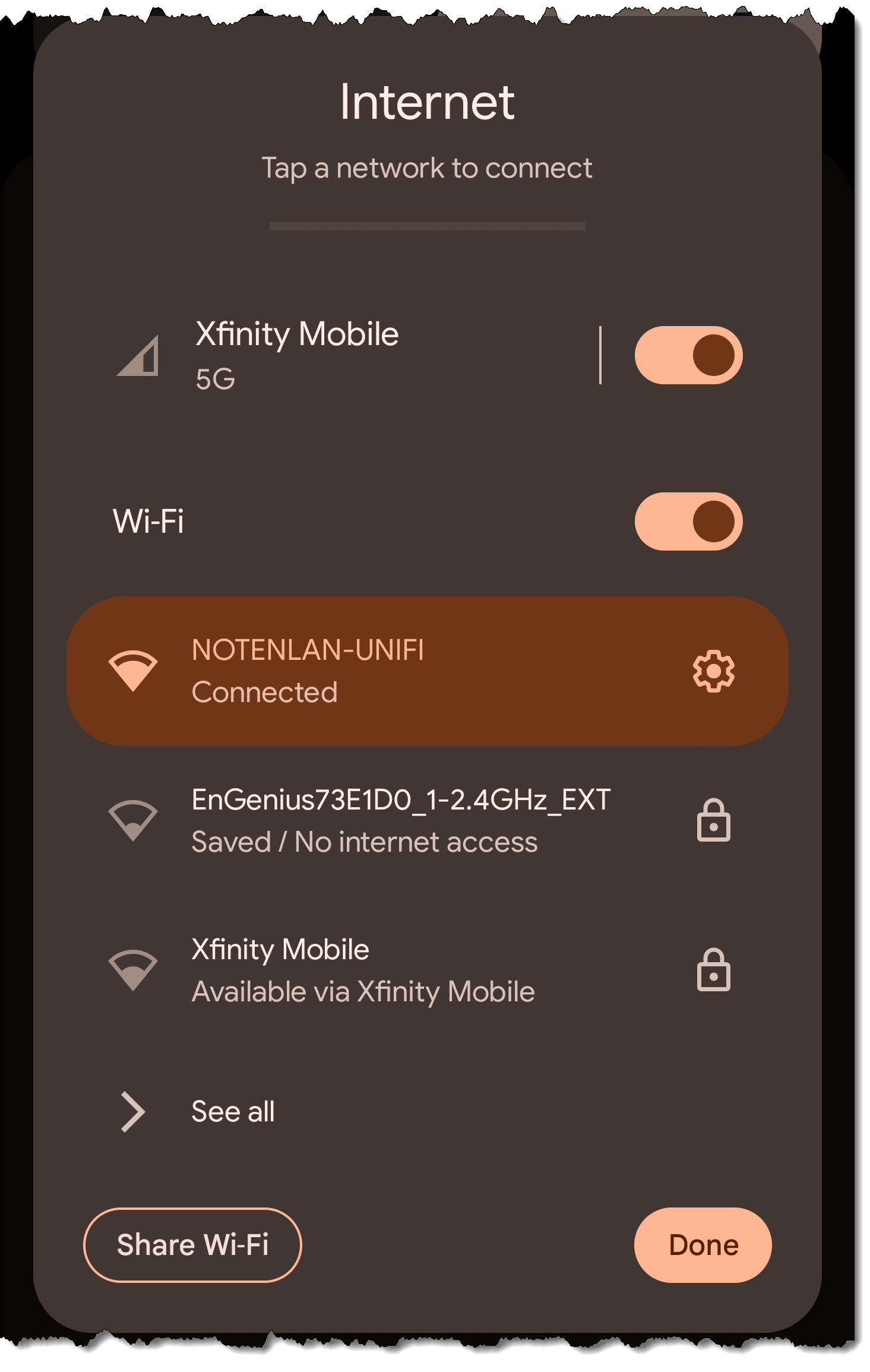Image resolution: width=870 pixels, height=1372 pixels.
Task: Turn off Xfinity Mobile data toggle
Action: [x=688, y=355]
